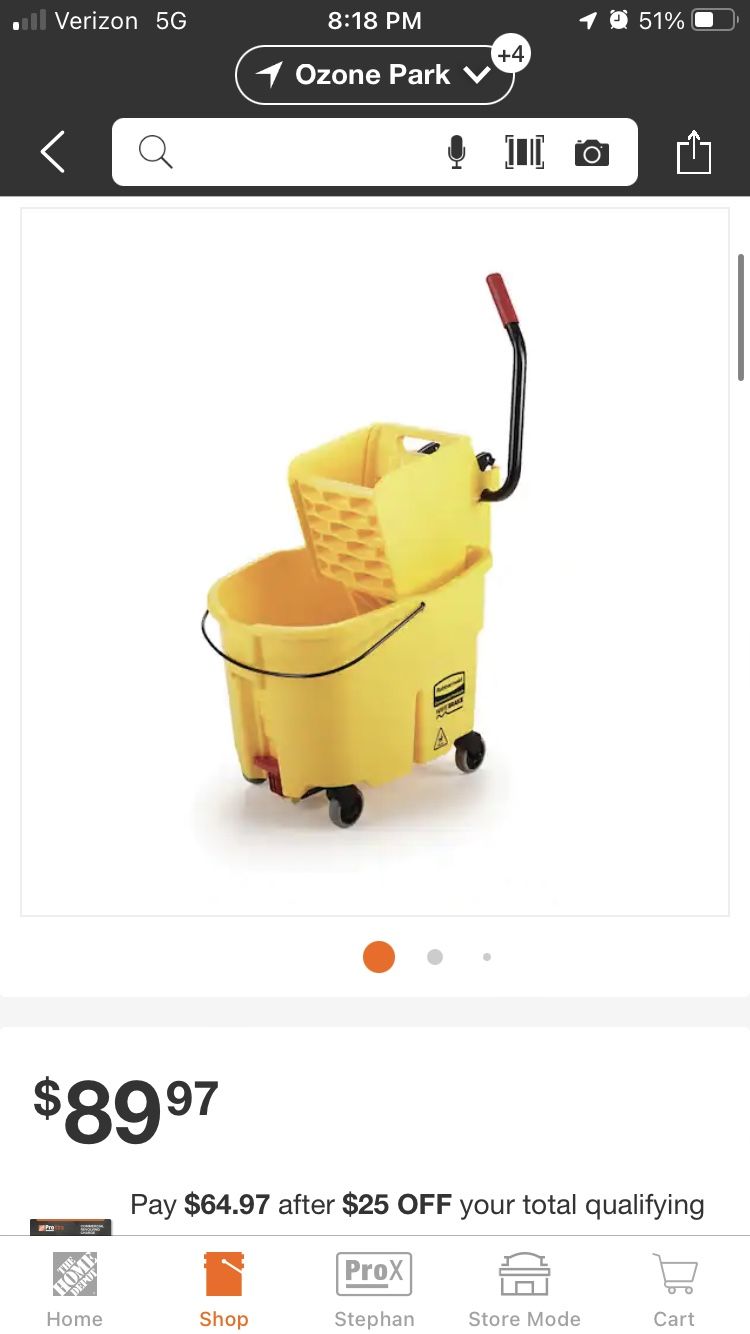Switch to the Home tab
Viewport: 750px width, 1334px height.
(x=74, y=1288)
